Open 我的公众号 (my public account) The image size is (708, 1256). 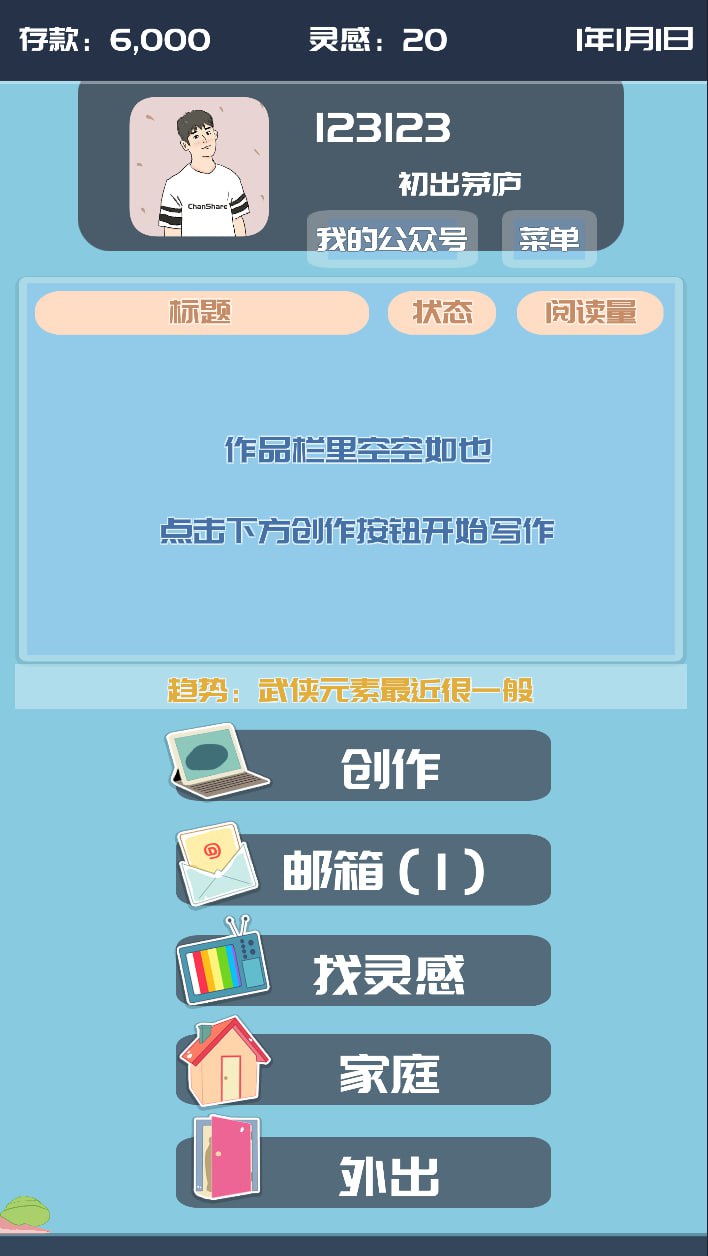coord(392,239)
